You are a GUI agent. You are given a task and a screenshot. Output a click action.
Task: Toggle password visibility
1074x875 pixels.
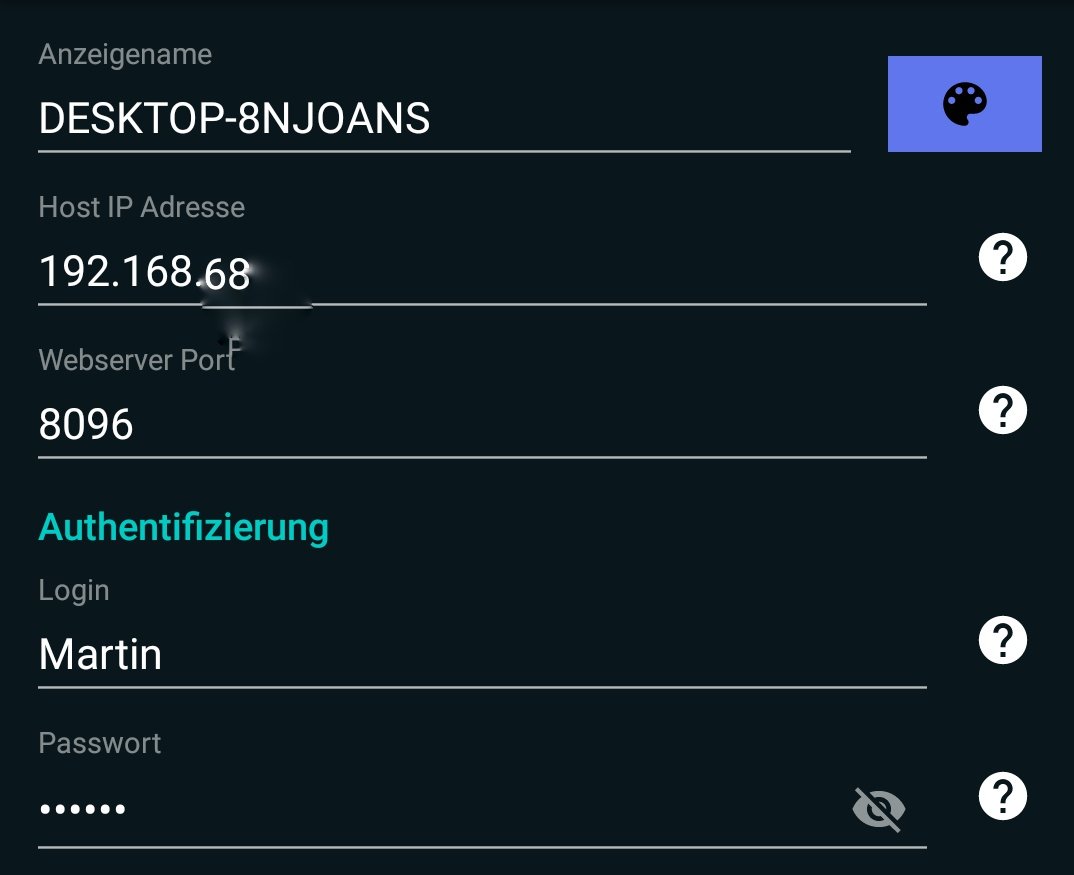878,809
